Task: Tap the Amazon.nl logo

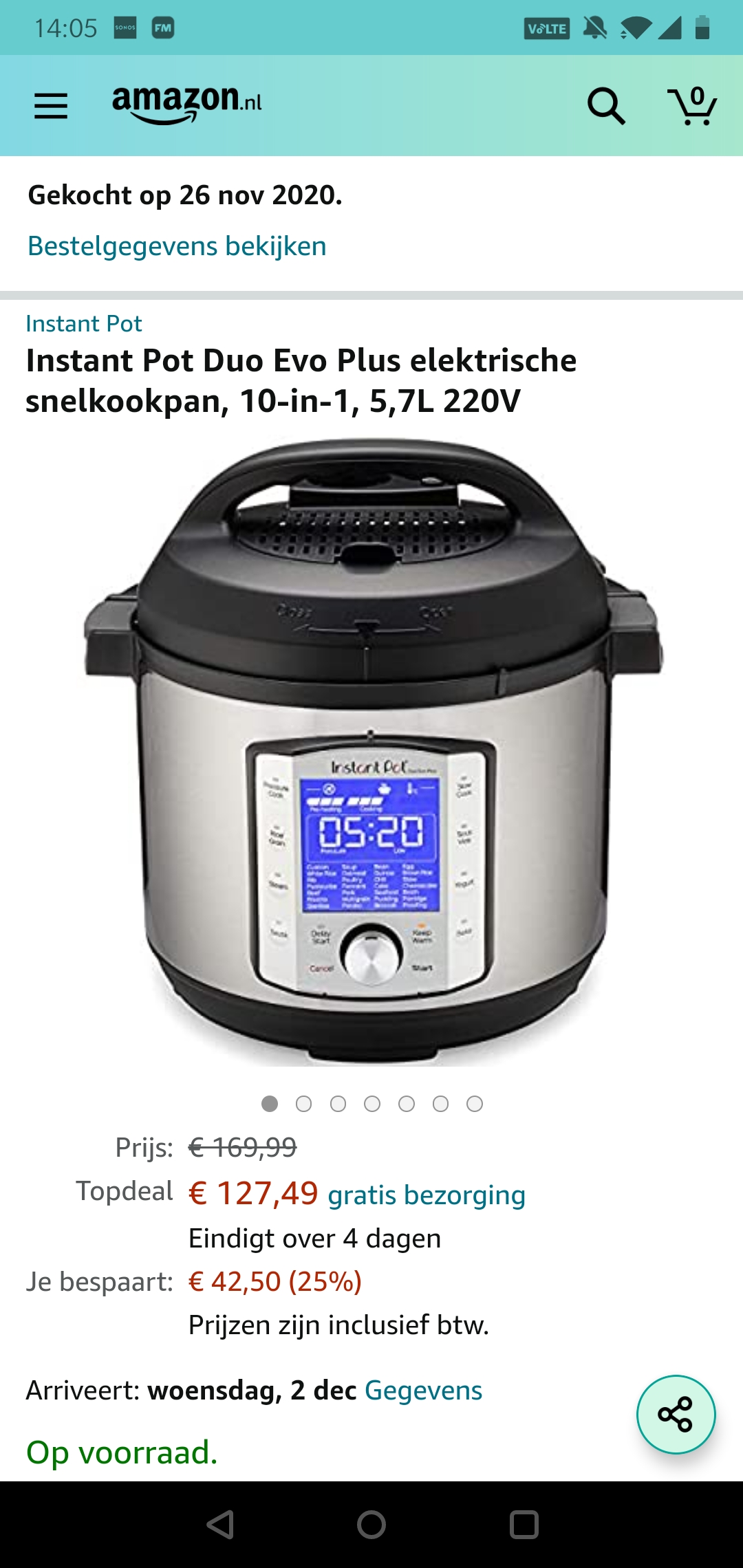Action: pos(187,105)
